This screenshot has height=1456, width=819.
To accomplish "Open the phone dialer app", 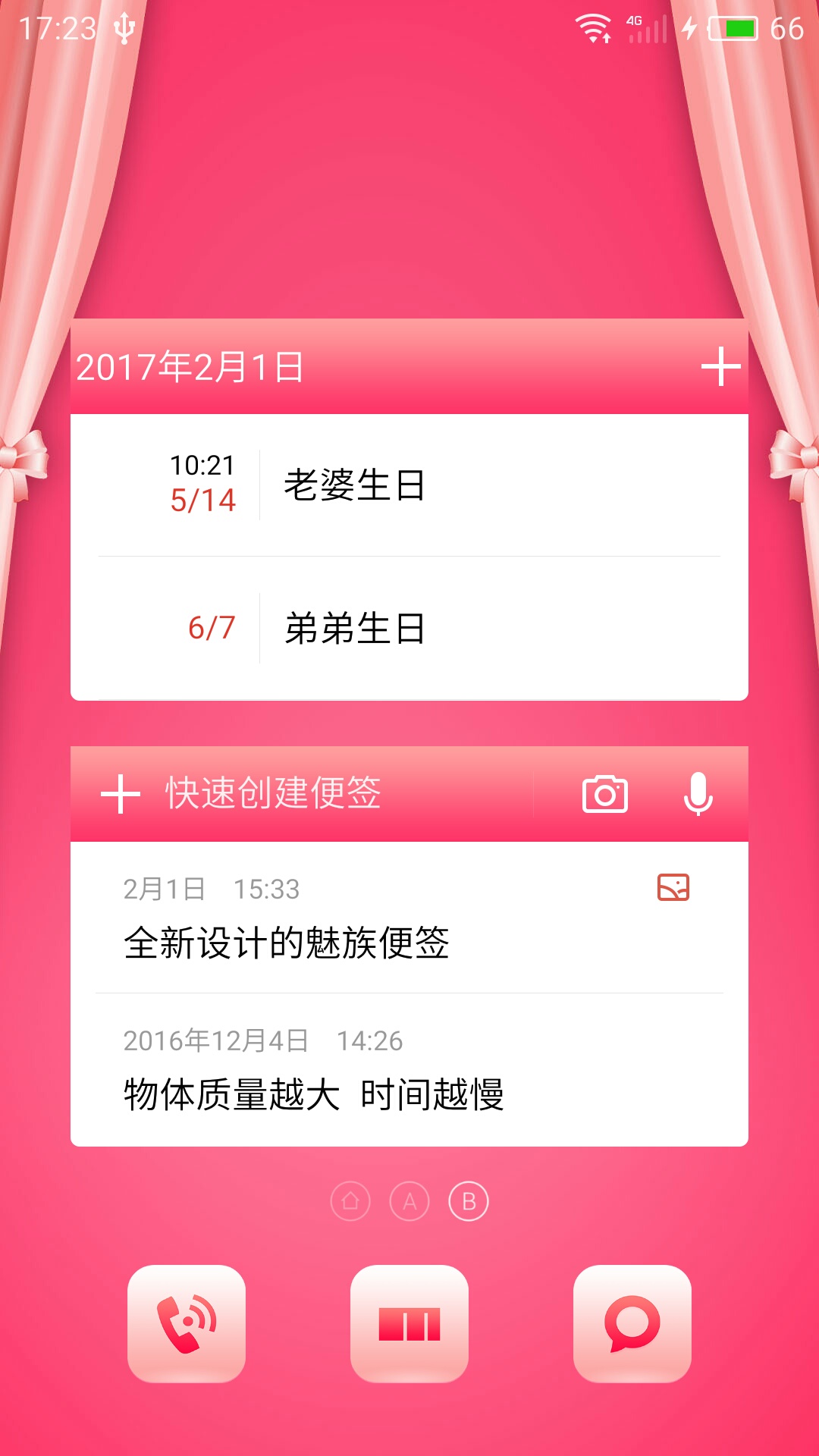I will [187, 1324].
